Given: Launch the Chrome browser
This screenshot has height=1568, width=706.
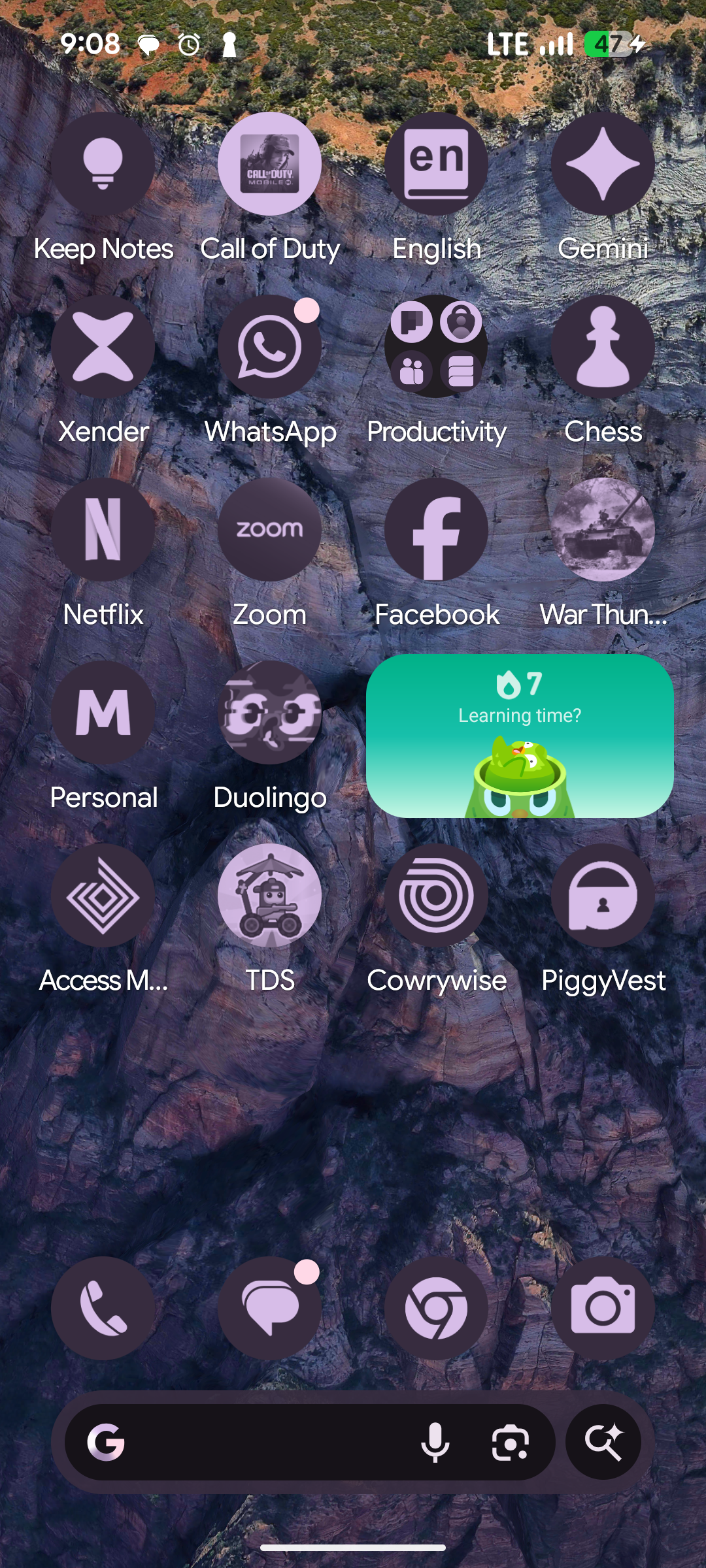Looking at the screenshot, I should (x=436, y=1308).
